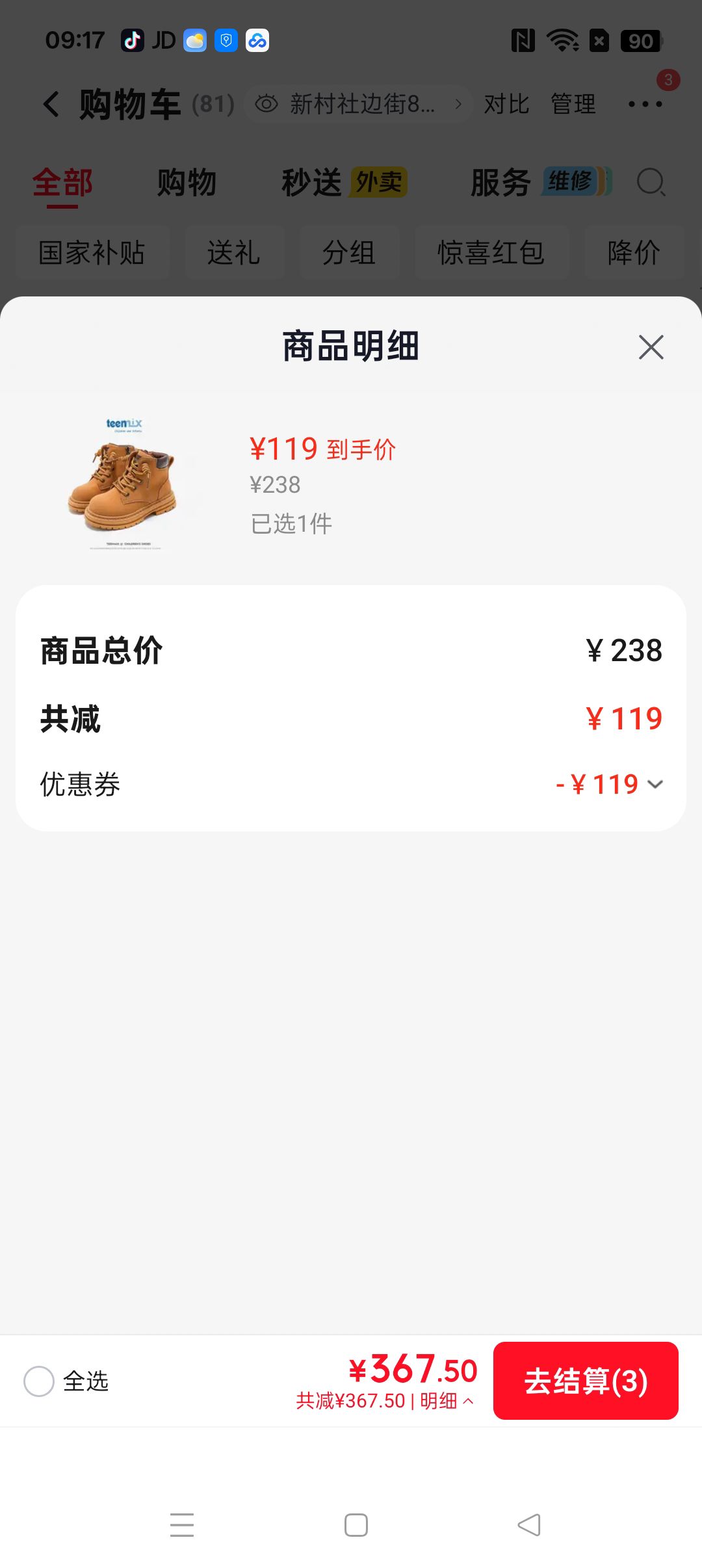Open the overflow menu with three dots

pos(645,104)
